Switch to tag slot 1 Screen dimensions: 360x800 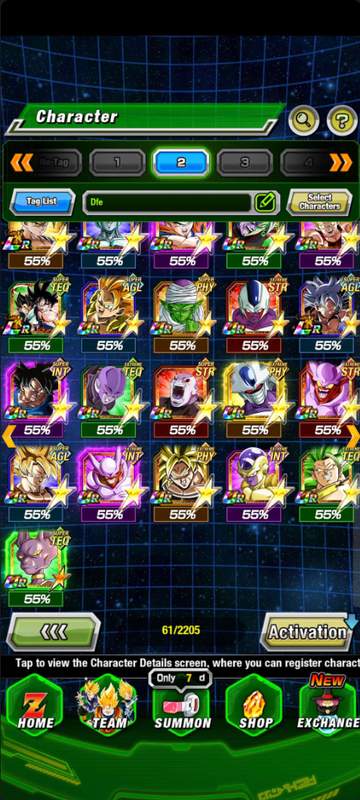click(117, 163)
